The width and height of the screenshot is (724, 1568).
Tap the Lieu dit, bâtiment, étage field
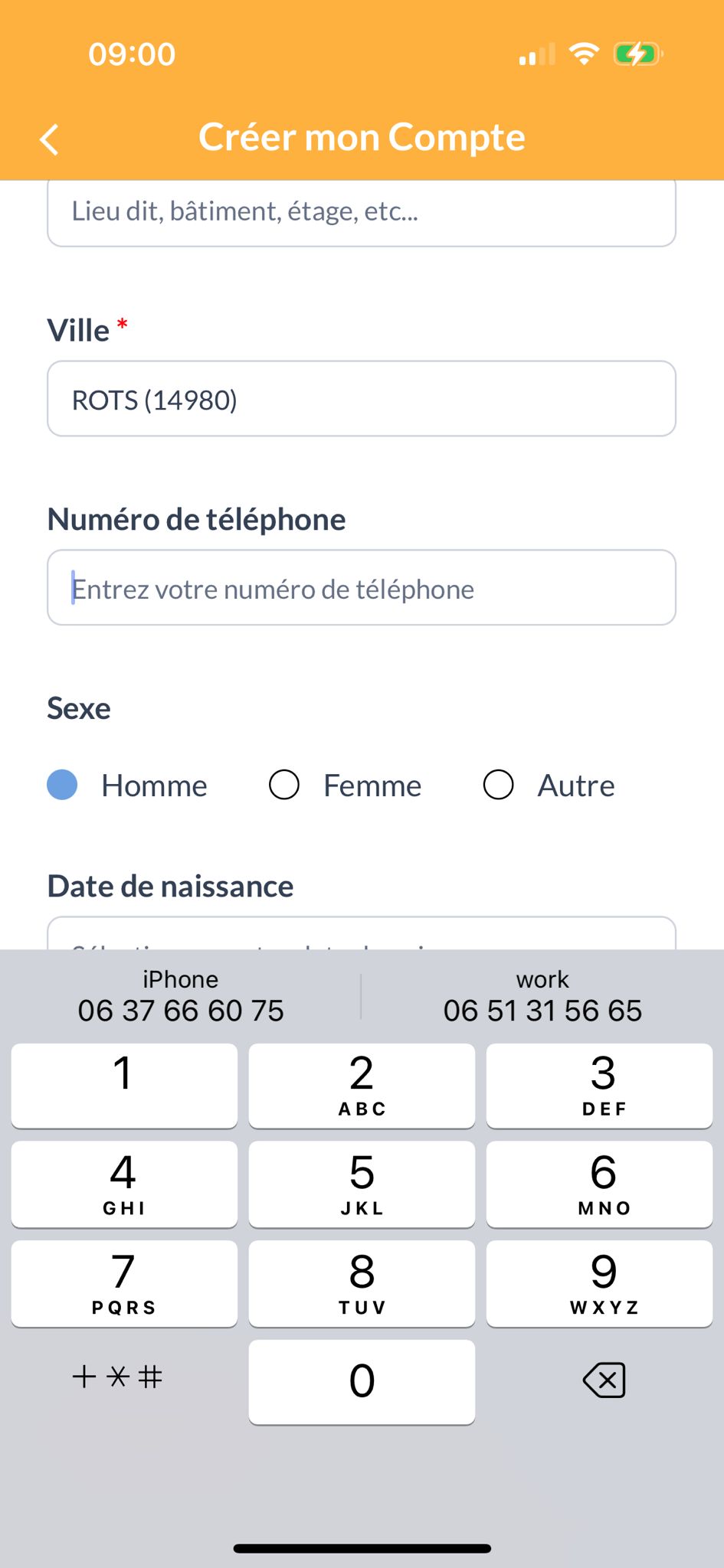tap(362, 213)
